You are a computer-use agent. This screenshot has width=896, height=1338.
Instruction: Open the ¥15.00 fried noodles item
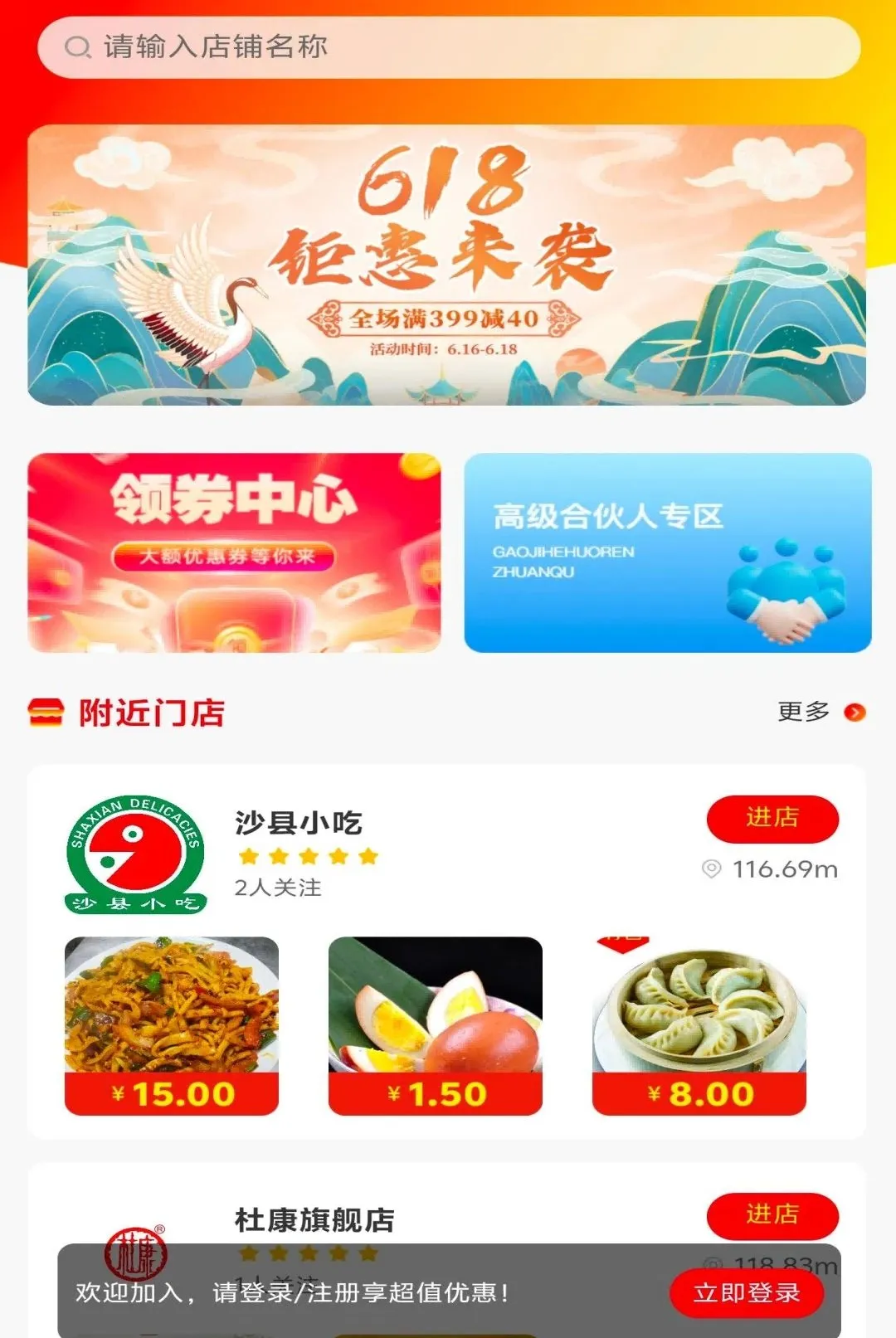(x=172, y=1025)
